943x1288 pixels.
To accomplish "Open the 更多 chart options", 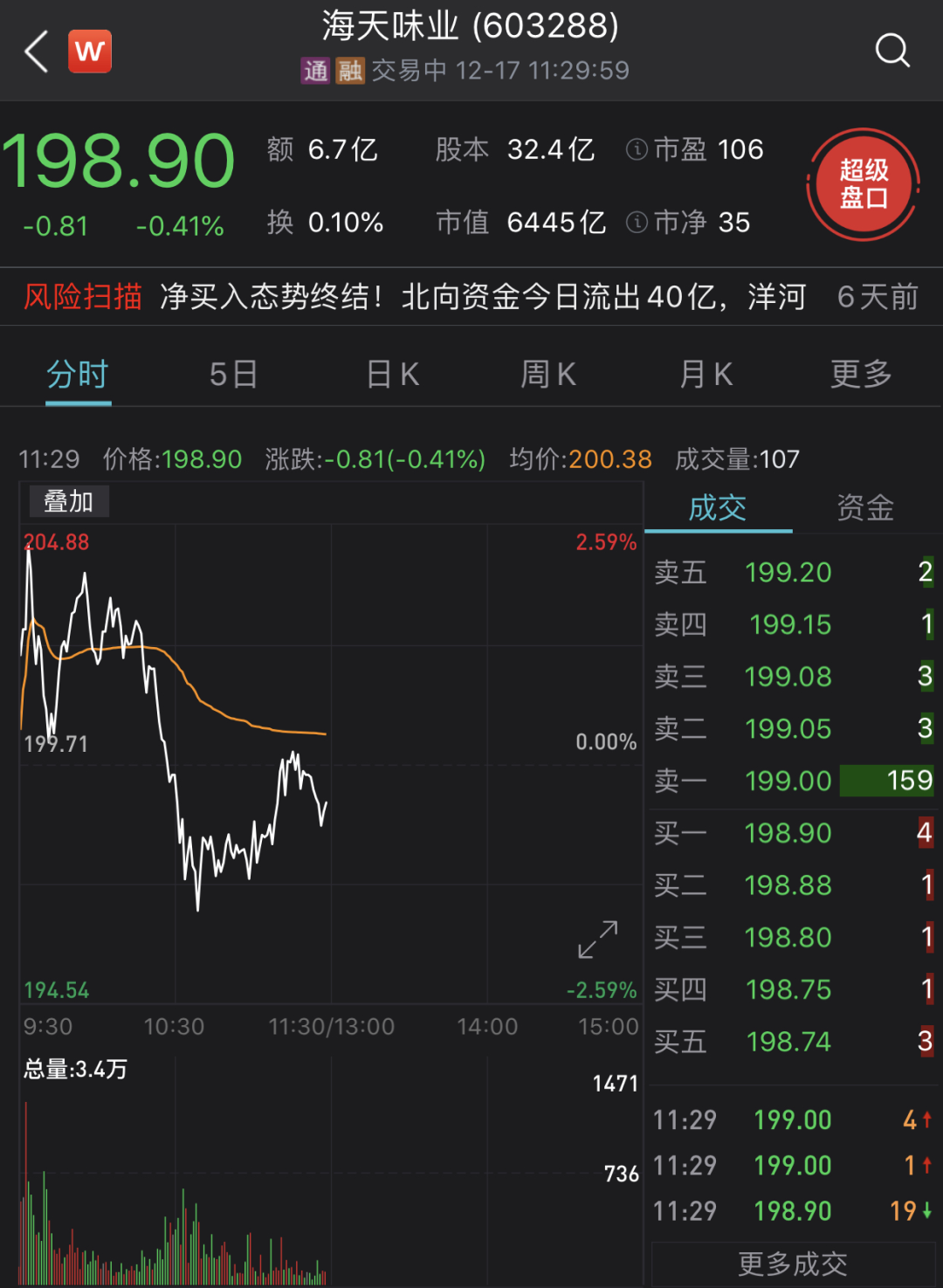I will pos(861,375).
